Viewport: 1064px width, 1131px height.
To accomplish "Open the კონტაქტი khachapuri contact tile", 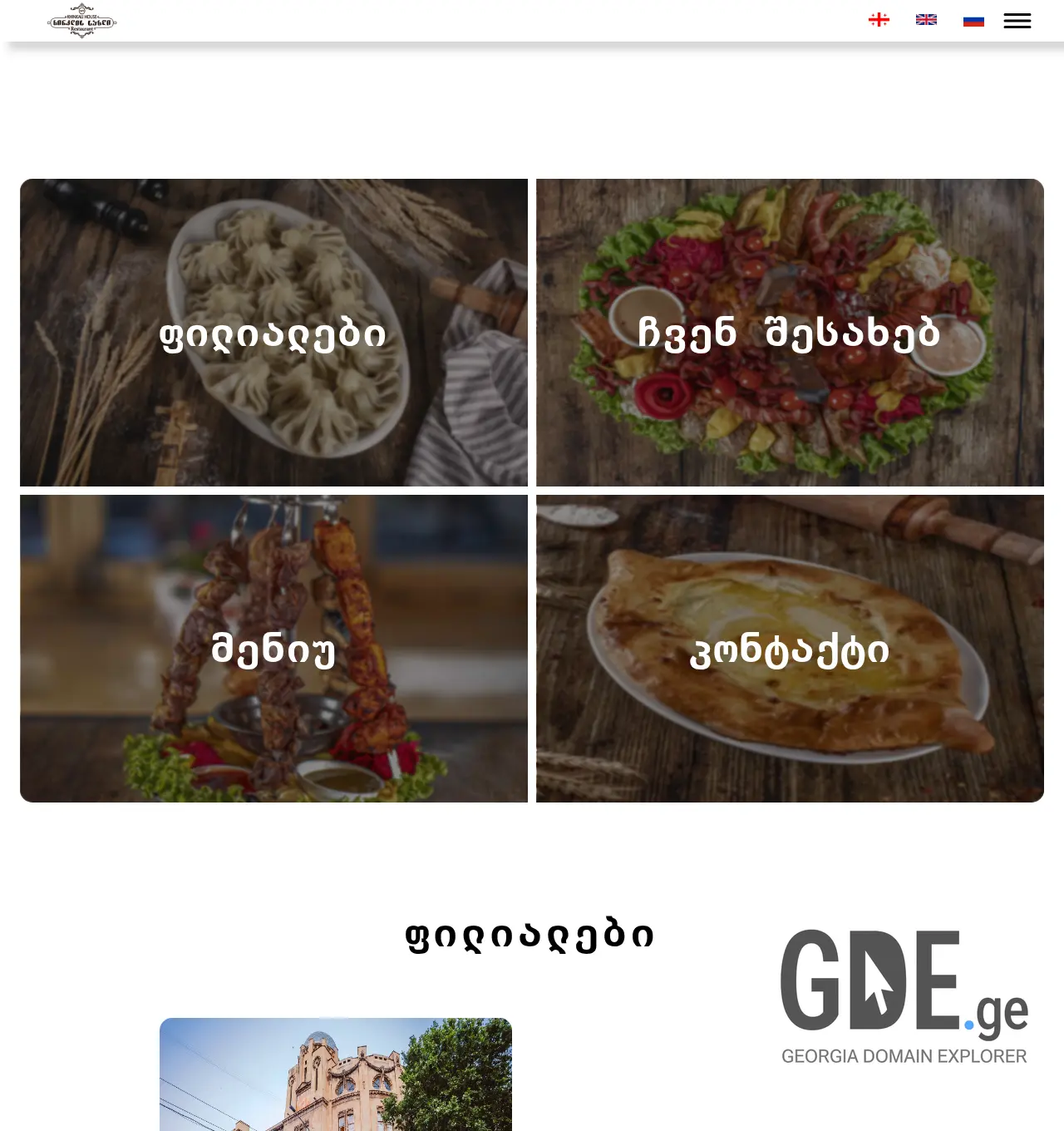I will [790, 649].
